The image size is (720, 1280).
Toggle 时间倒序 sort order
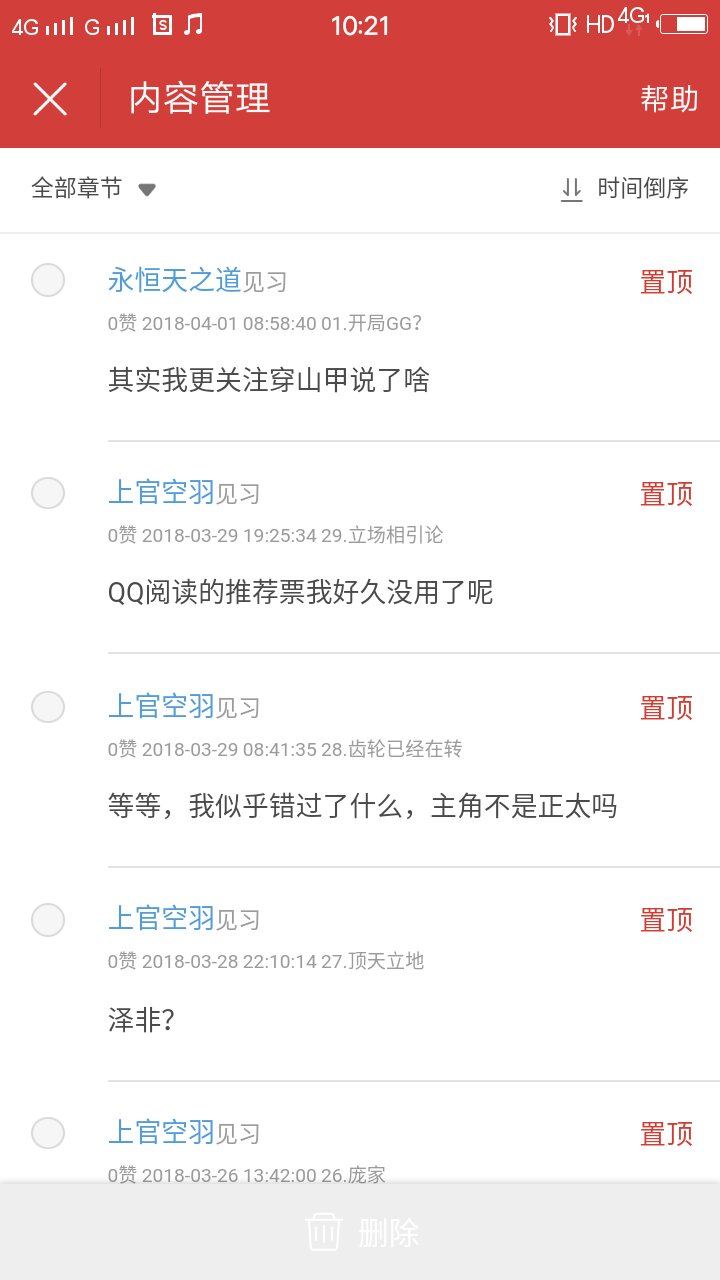(x=625, y=188)
